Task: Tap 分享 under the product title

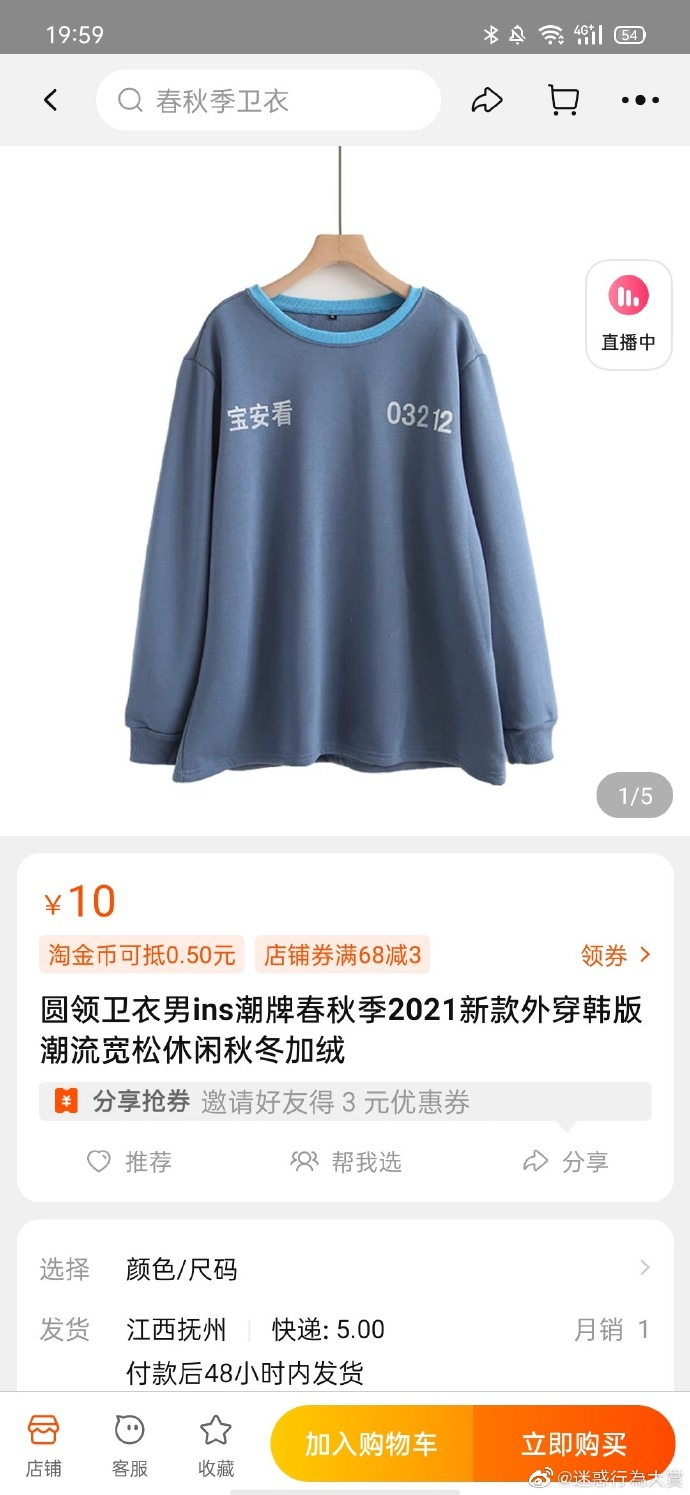Action: (x=565, y=1161)
